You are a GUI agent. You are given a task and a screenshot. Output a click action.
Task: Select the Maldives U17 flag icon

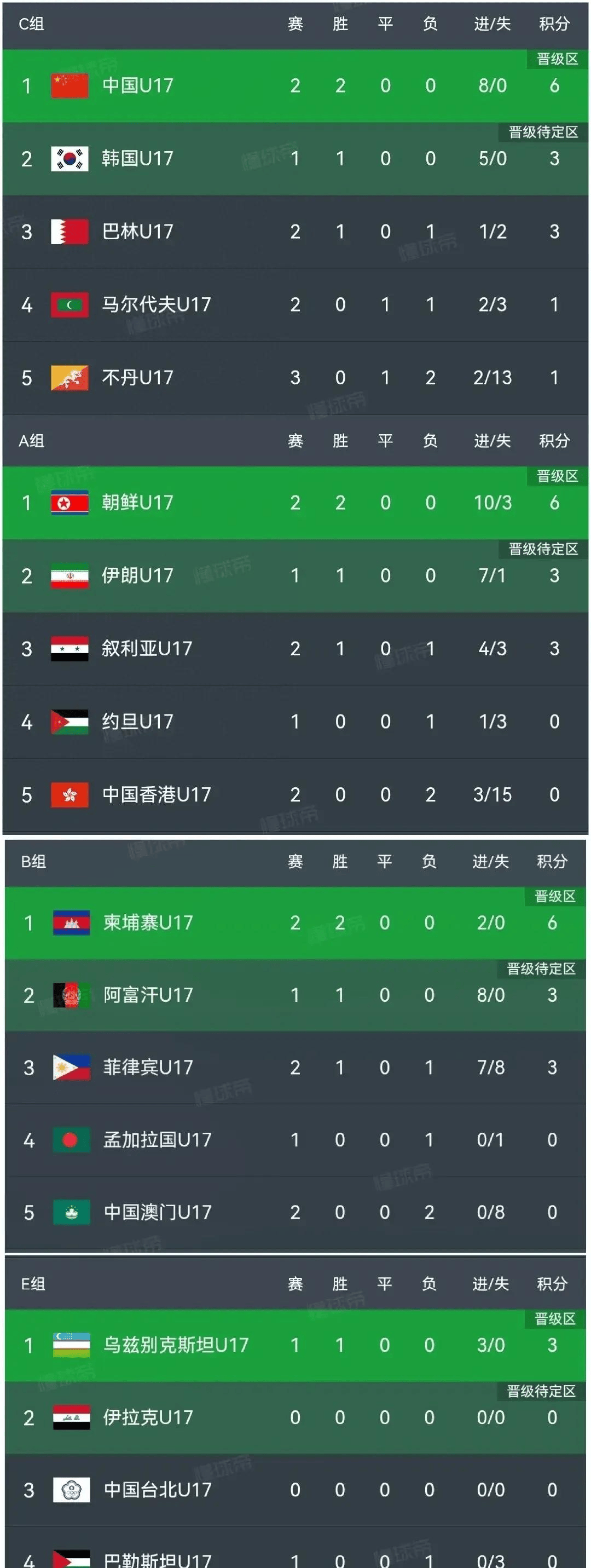coord(70,305)
